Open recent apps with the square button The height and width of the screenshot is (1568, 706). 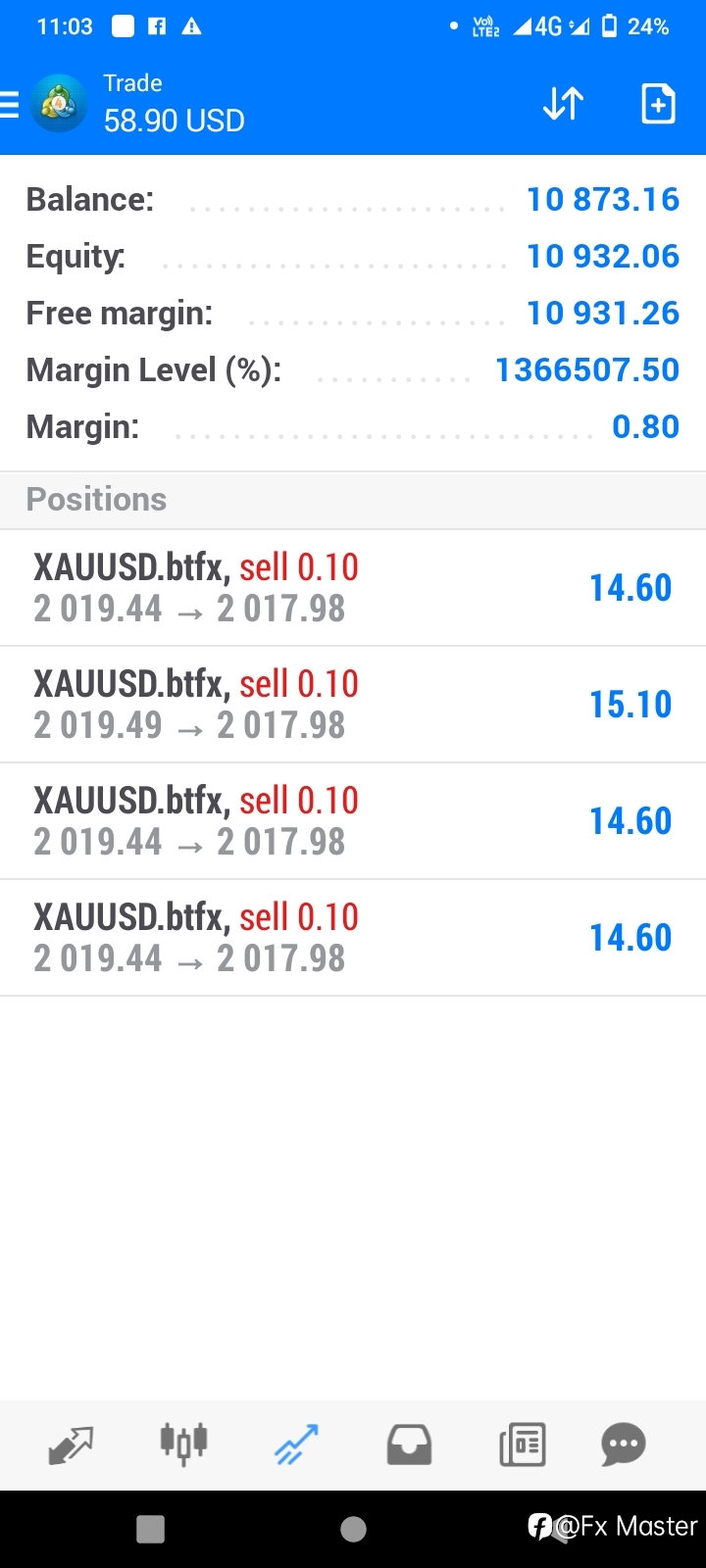(150, 1529)
